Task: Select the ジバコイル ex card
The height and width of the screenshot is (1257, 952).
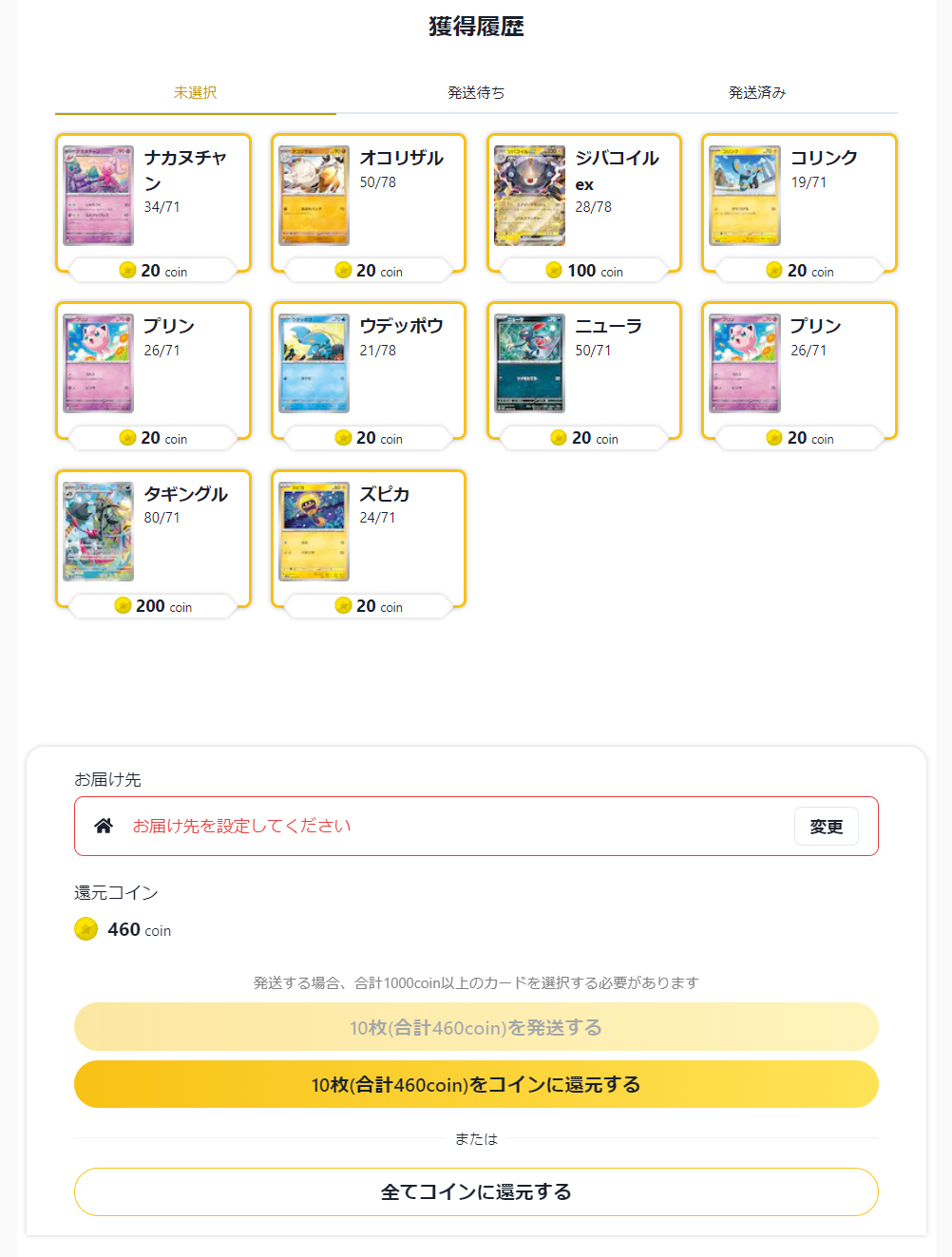Action: pos(584,203)
